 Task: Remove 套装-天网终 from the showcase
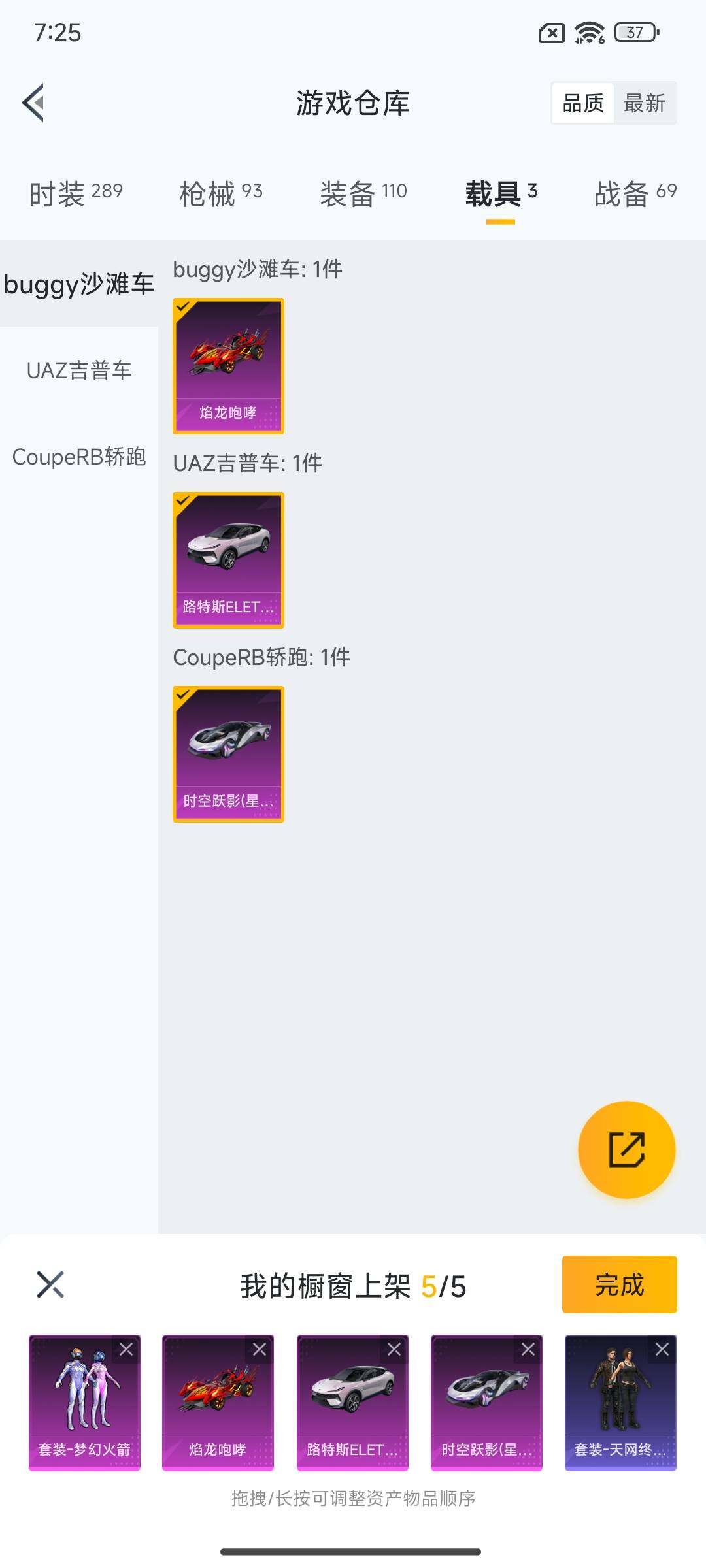click(x=662, y=1349)
